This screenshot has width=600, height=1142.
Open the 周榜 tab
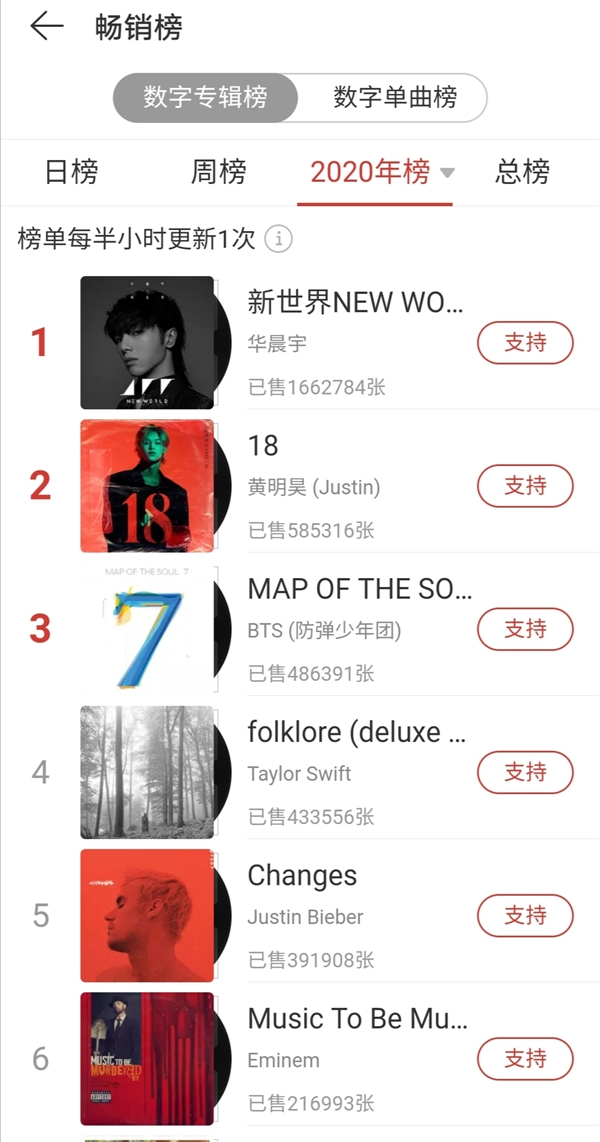(x=218, y=172)
